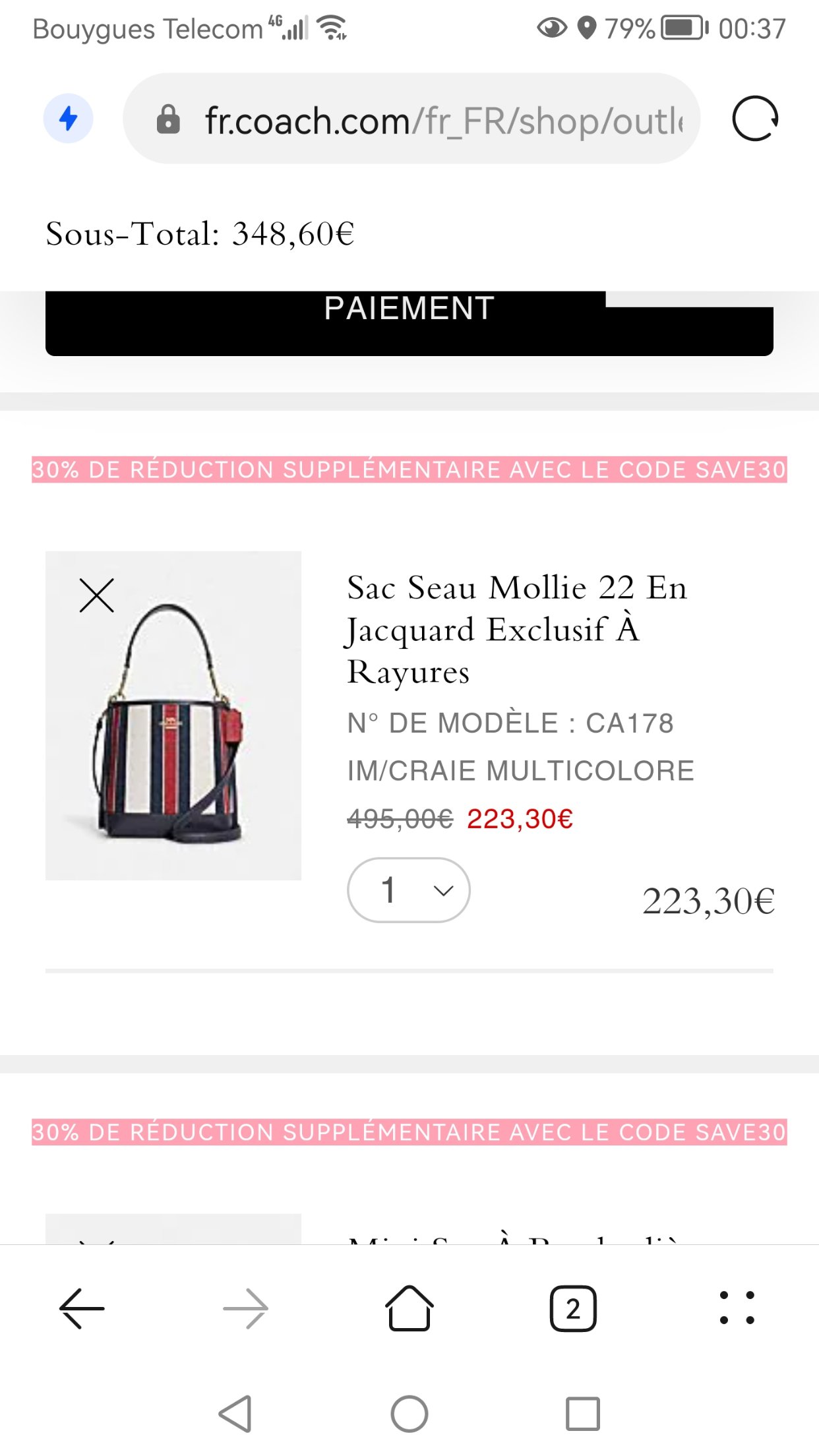The image size is (819, 1456).
Task: Tap the fr.coach.com address bar
Action: click(x=411, y=119)
